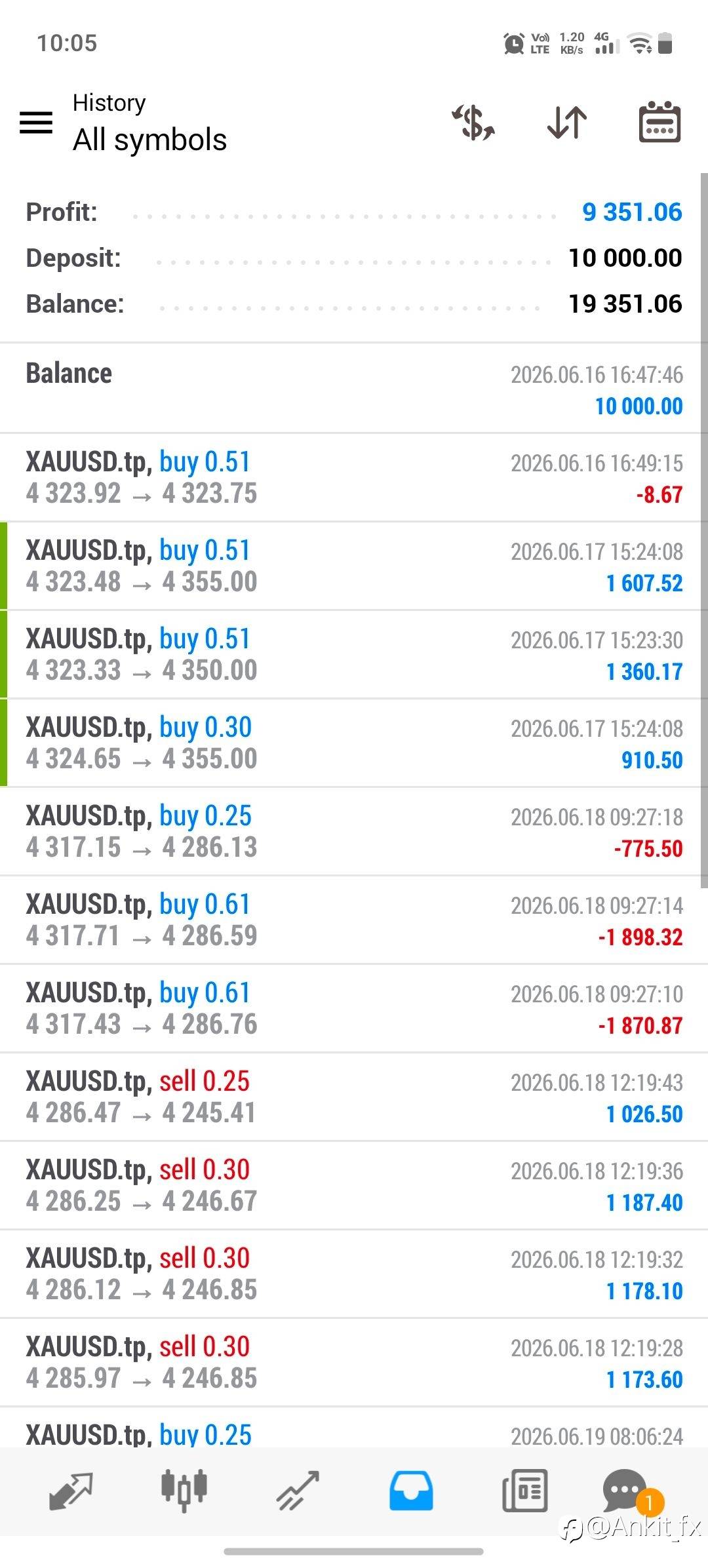
Task: Open the buy 0.61 trade losing -1 898.32
Action: 354,920
